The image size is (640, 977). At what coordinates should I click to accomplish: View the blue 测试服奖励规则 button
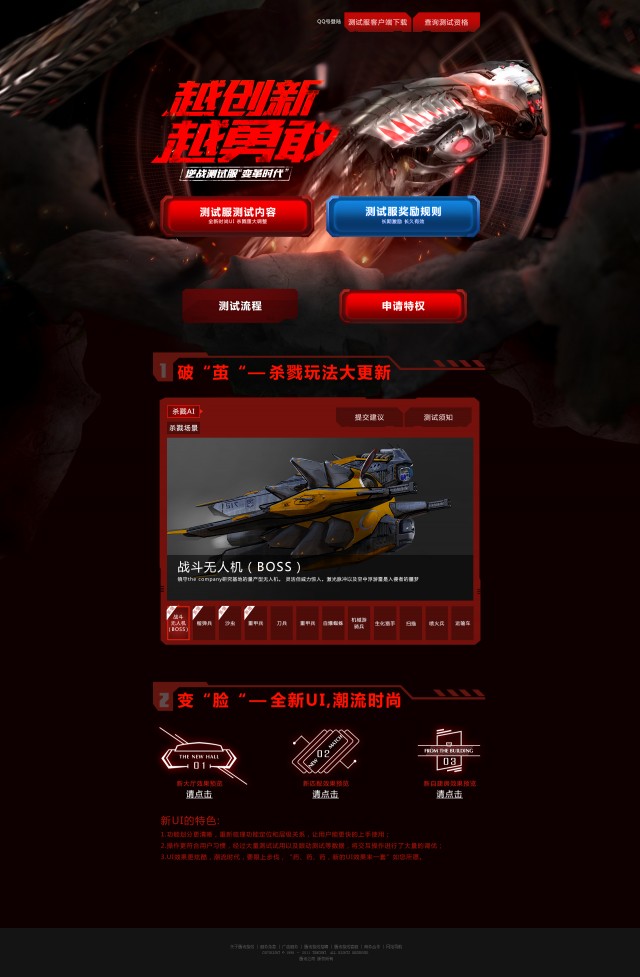(403, 215)
